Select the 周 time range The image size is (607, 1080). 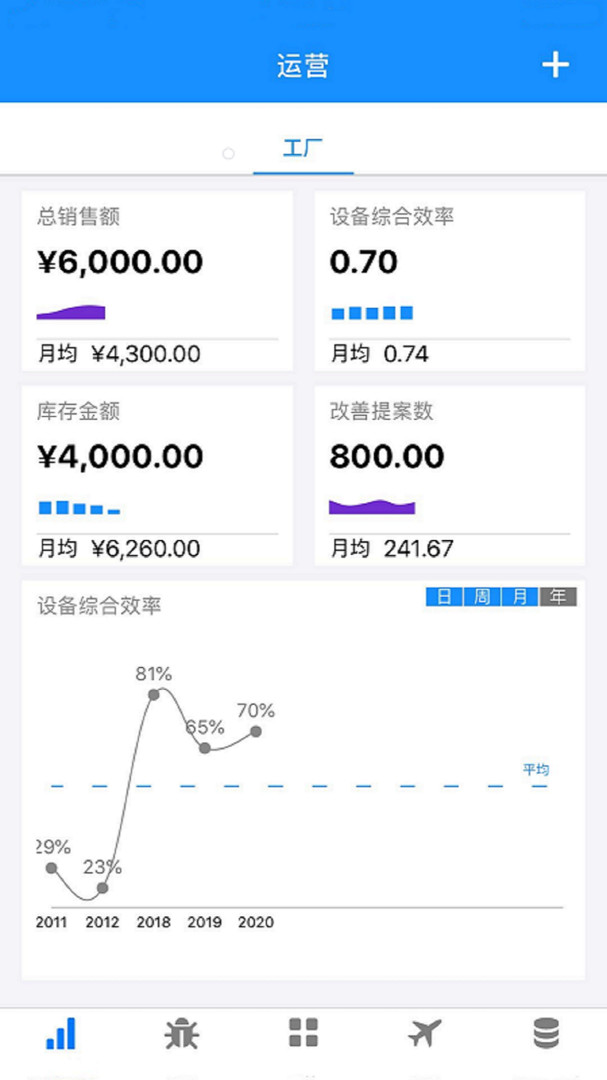[x=482, y=597]
